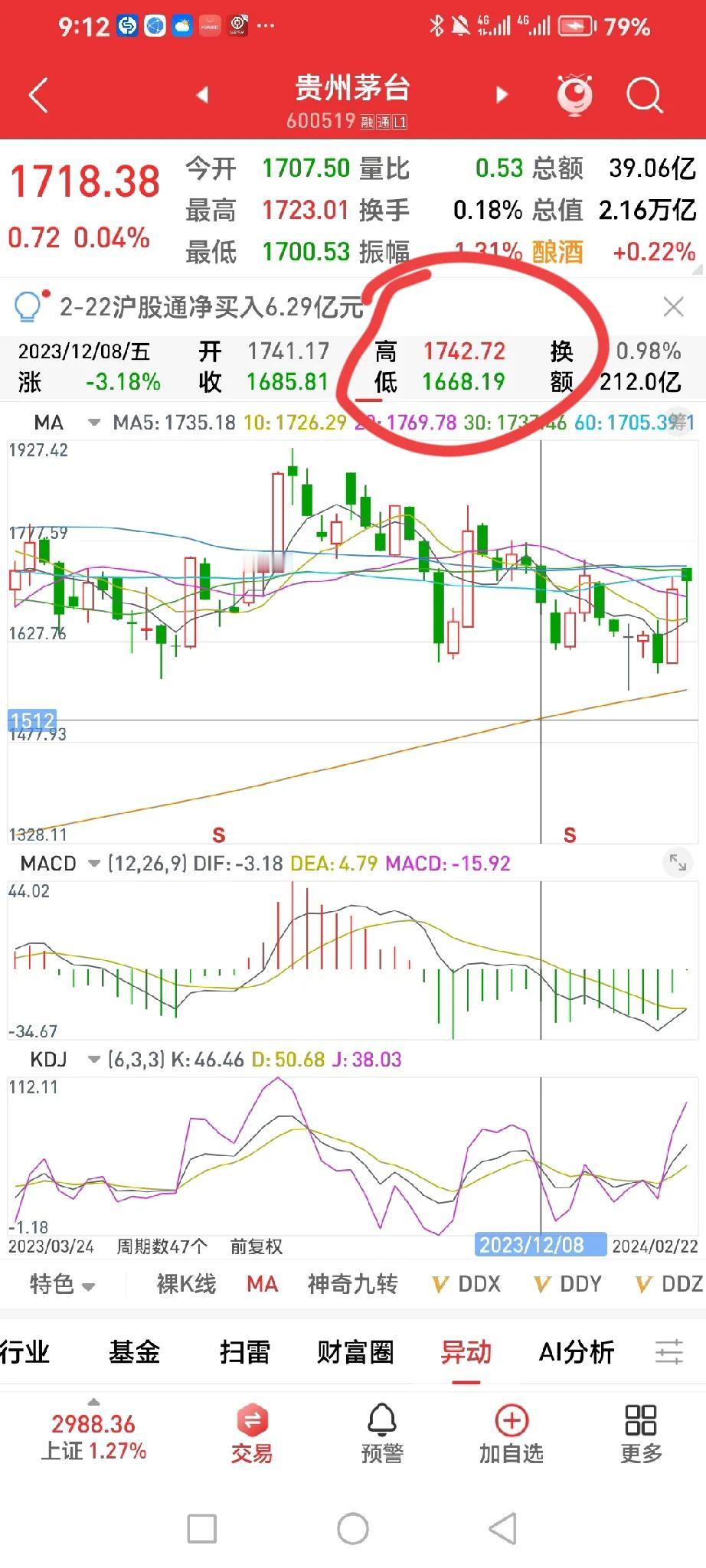
Task: Switch to the 财富圈 tab
Action: (x=355, y=1352)
